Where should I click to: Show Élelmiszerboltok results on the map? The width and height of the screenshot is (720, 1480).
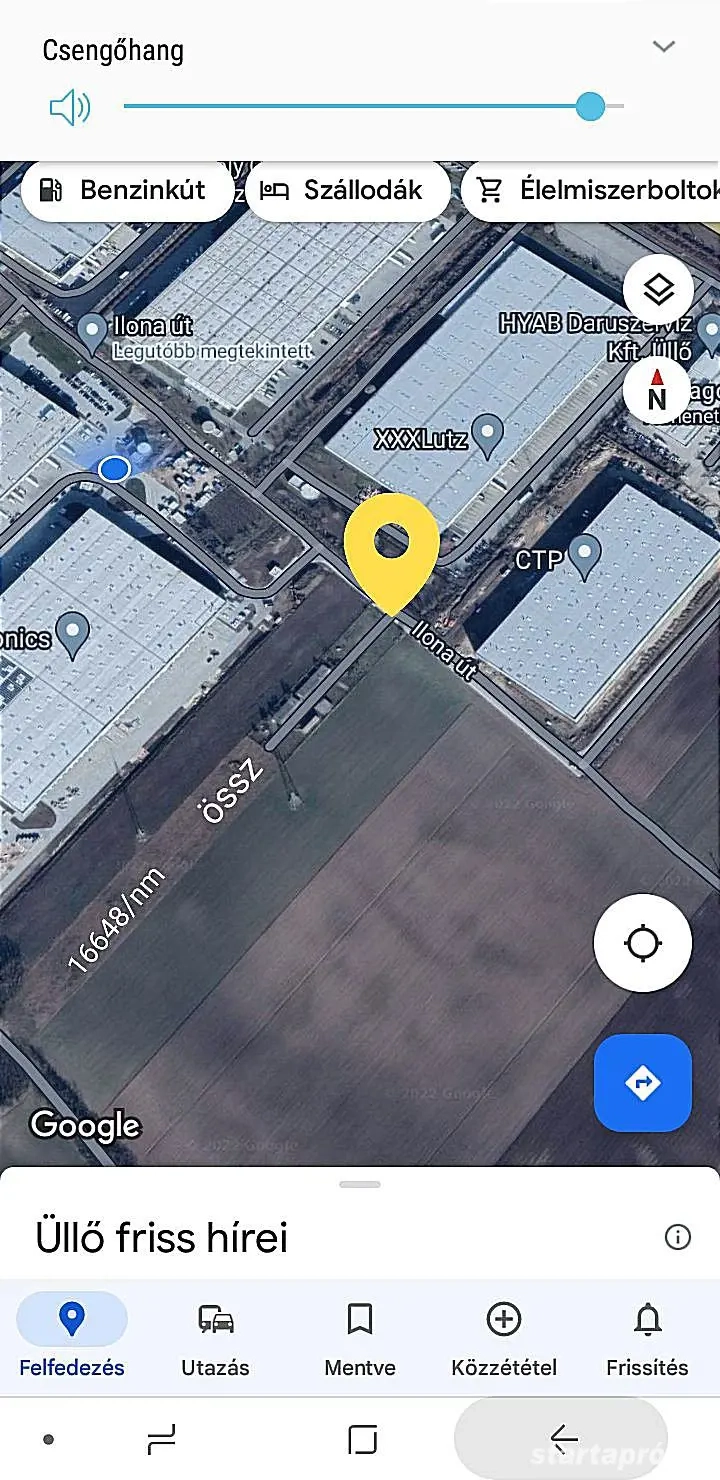coord(600,190)
